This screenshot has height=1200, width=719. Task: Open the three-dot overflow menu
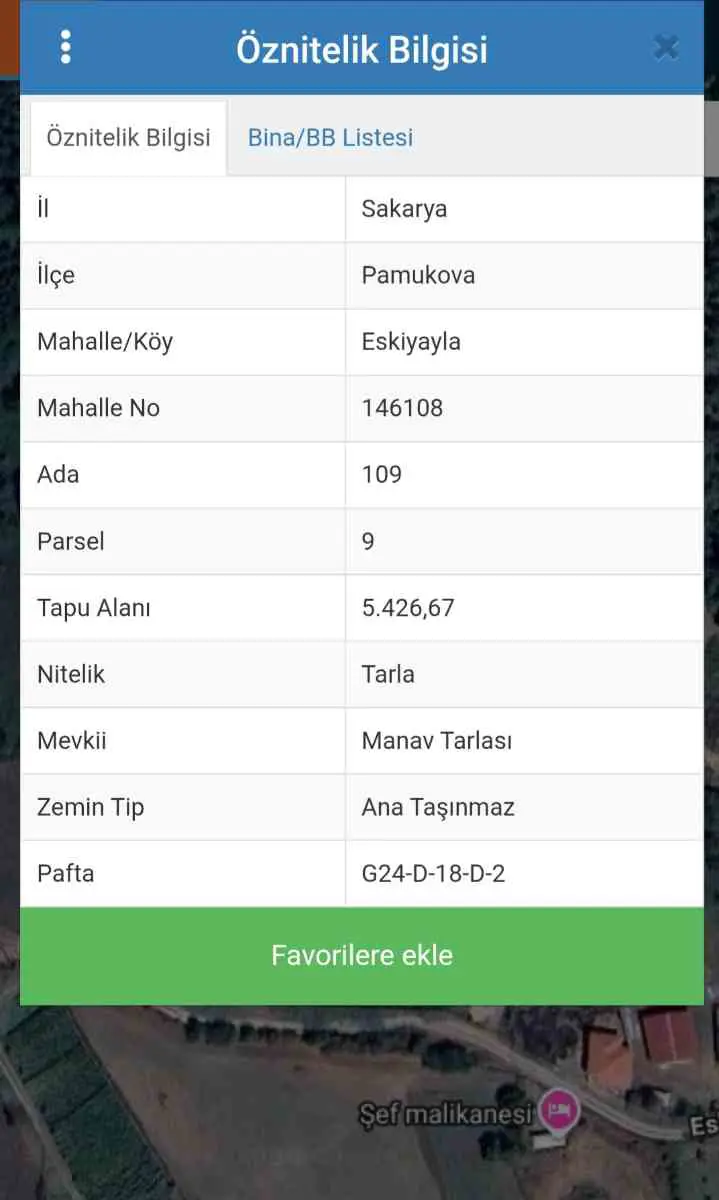point(66,47)
